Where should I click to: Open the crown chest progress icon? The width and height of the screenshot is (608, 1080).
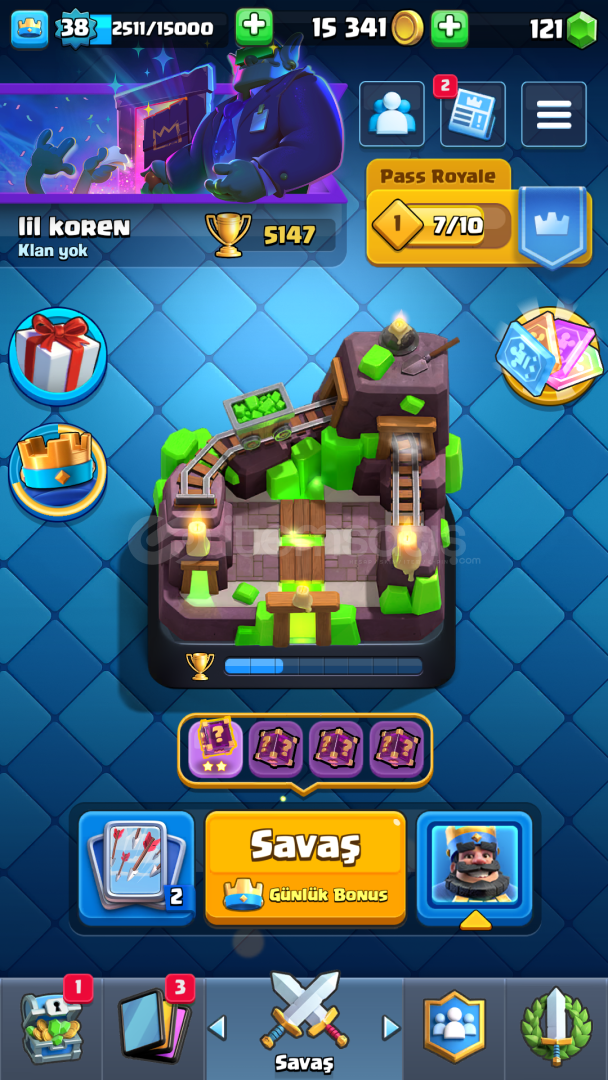(57, 472)
